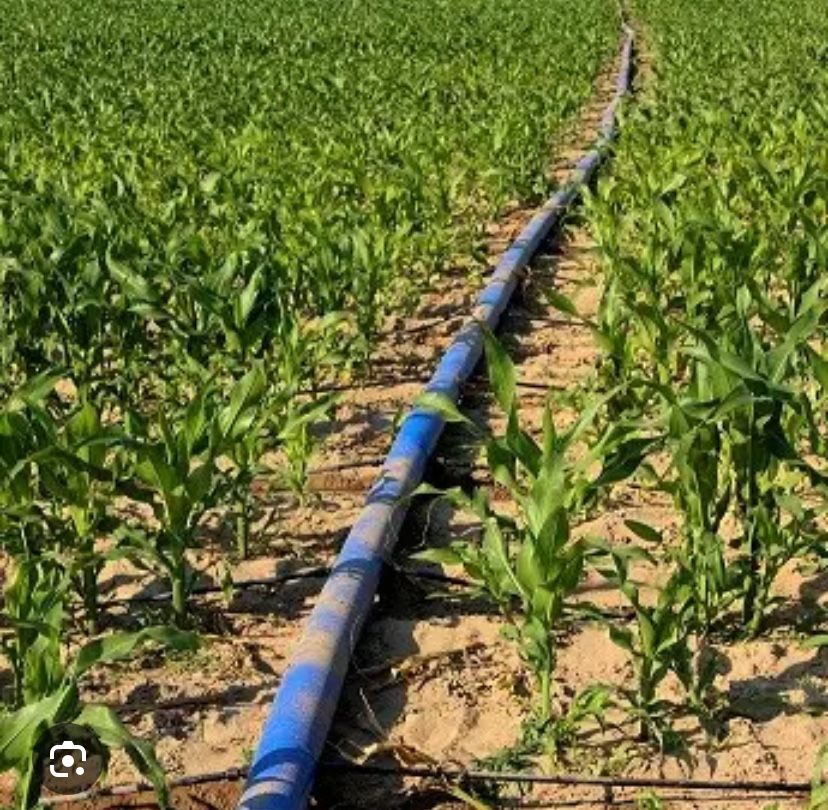Screen dimensions: 828x810
Task: Search this image with Google Lens
Action: [68, 760]
